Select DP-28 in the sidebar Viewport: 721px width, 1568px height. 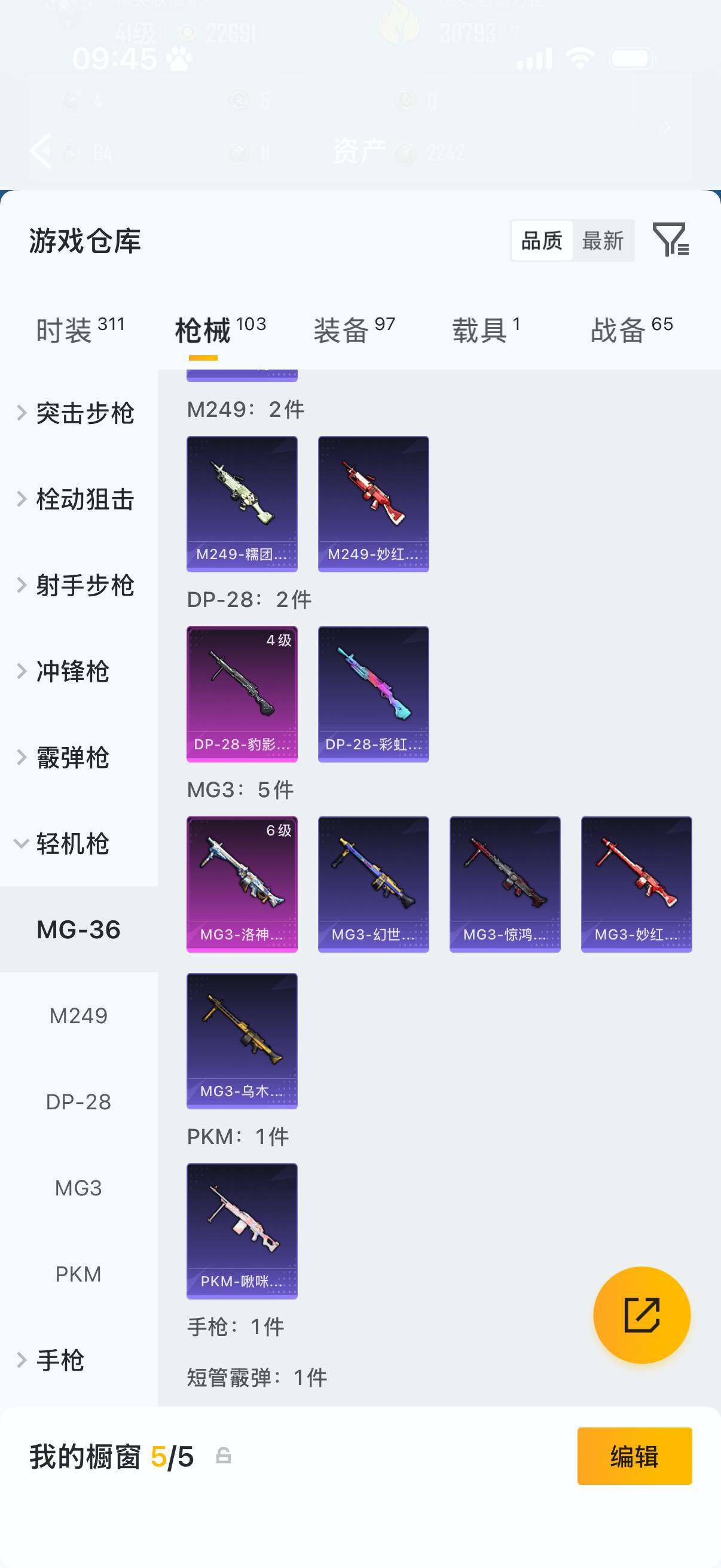tap(78, 1102)
